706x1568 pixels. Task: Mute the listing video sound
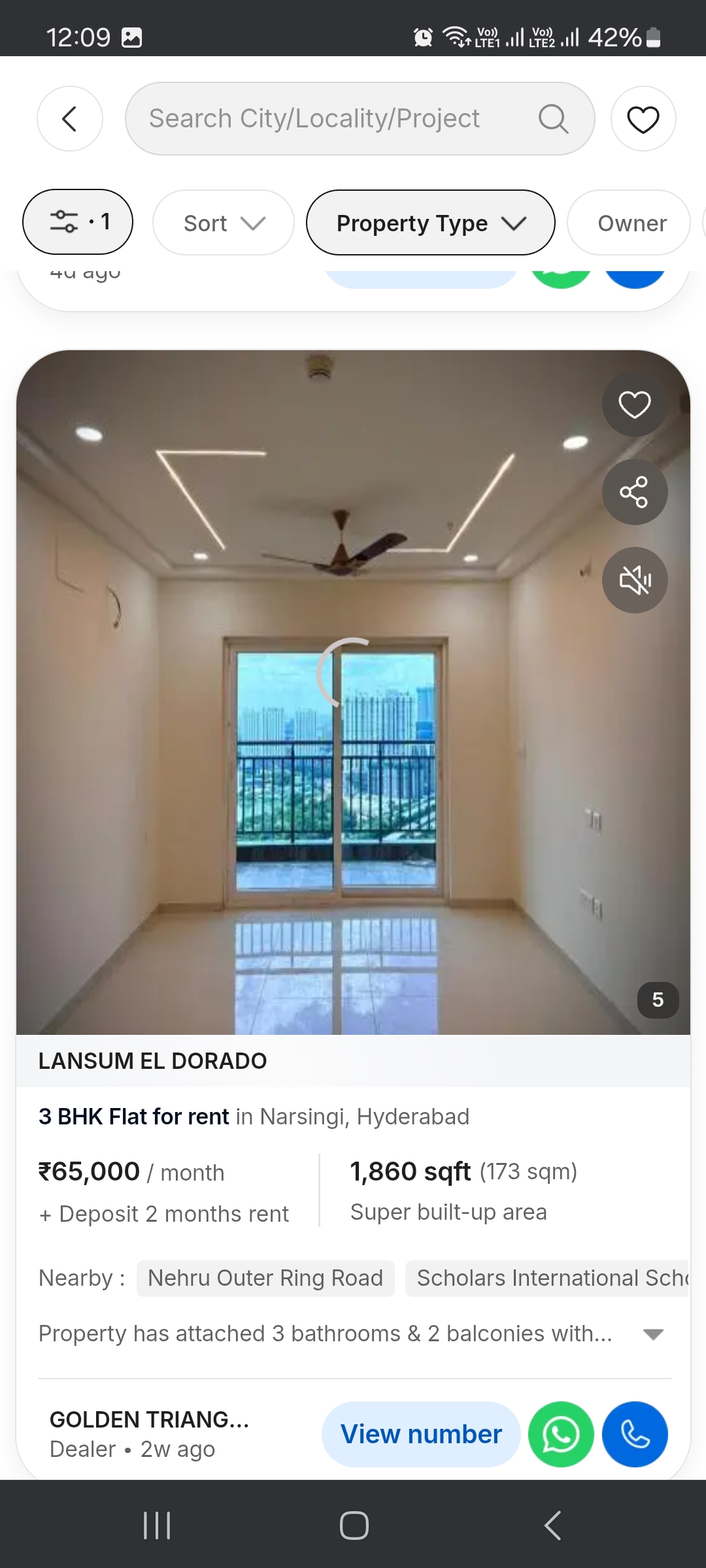635,580
